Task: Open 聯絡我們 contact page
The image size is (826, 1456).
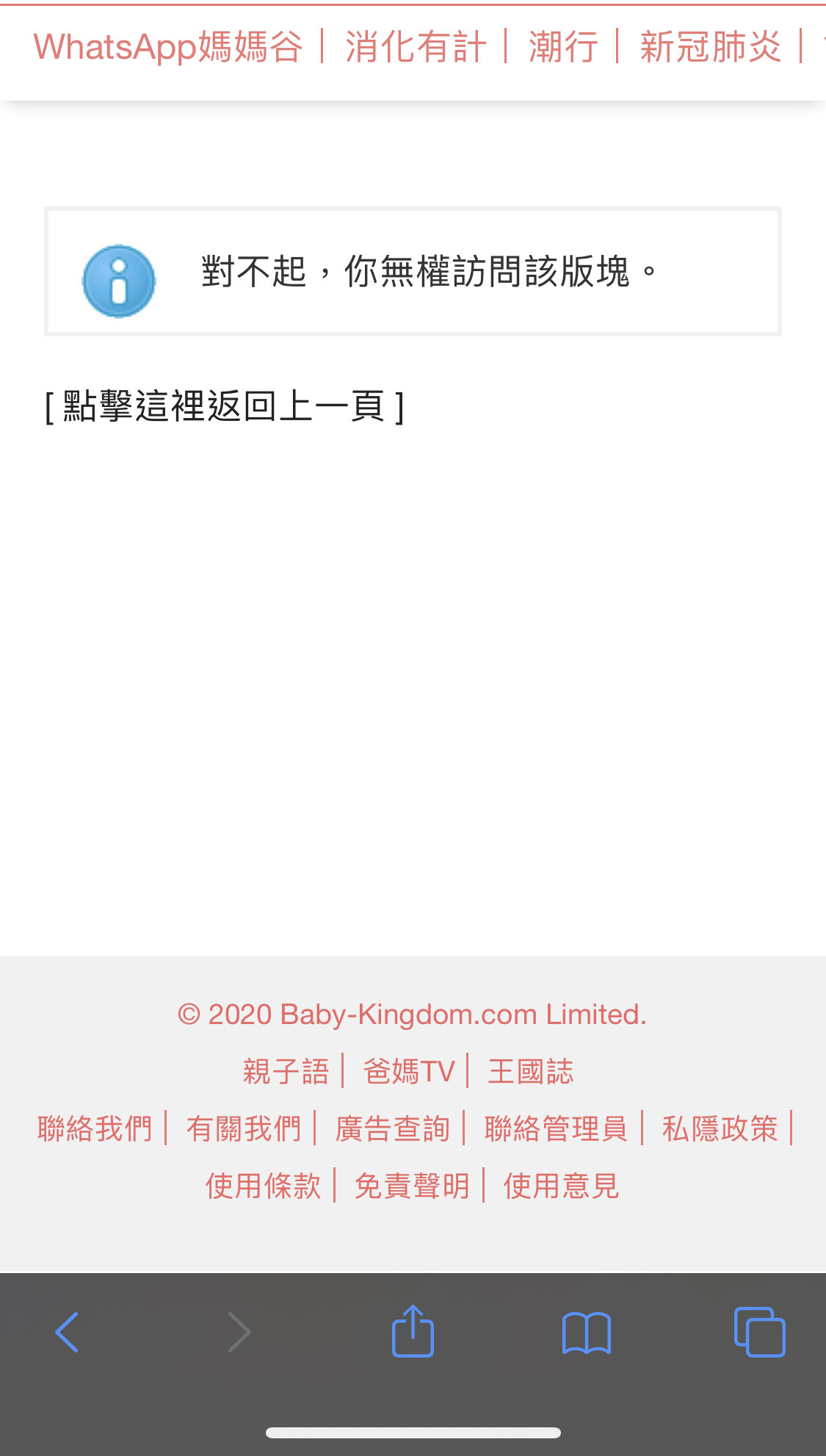Action: pyautogui.click(x=95, y=1128)
